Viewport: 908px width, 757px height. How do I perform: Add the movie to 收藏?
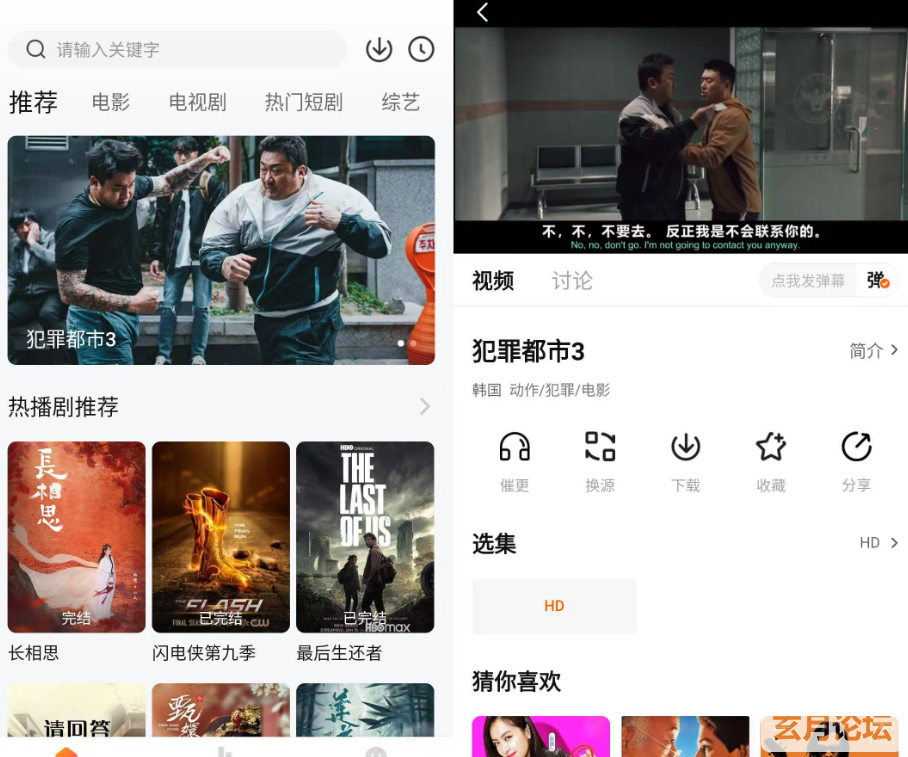pos(771,460)
